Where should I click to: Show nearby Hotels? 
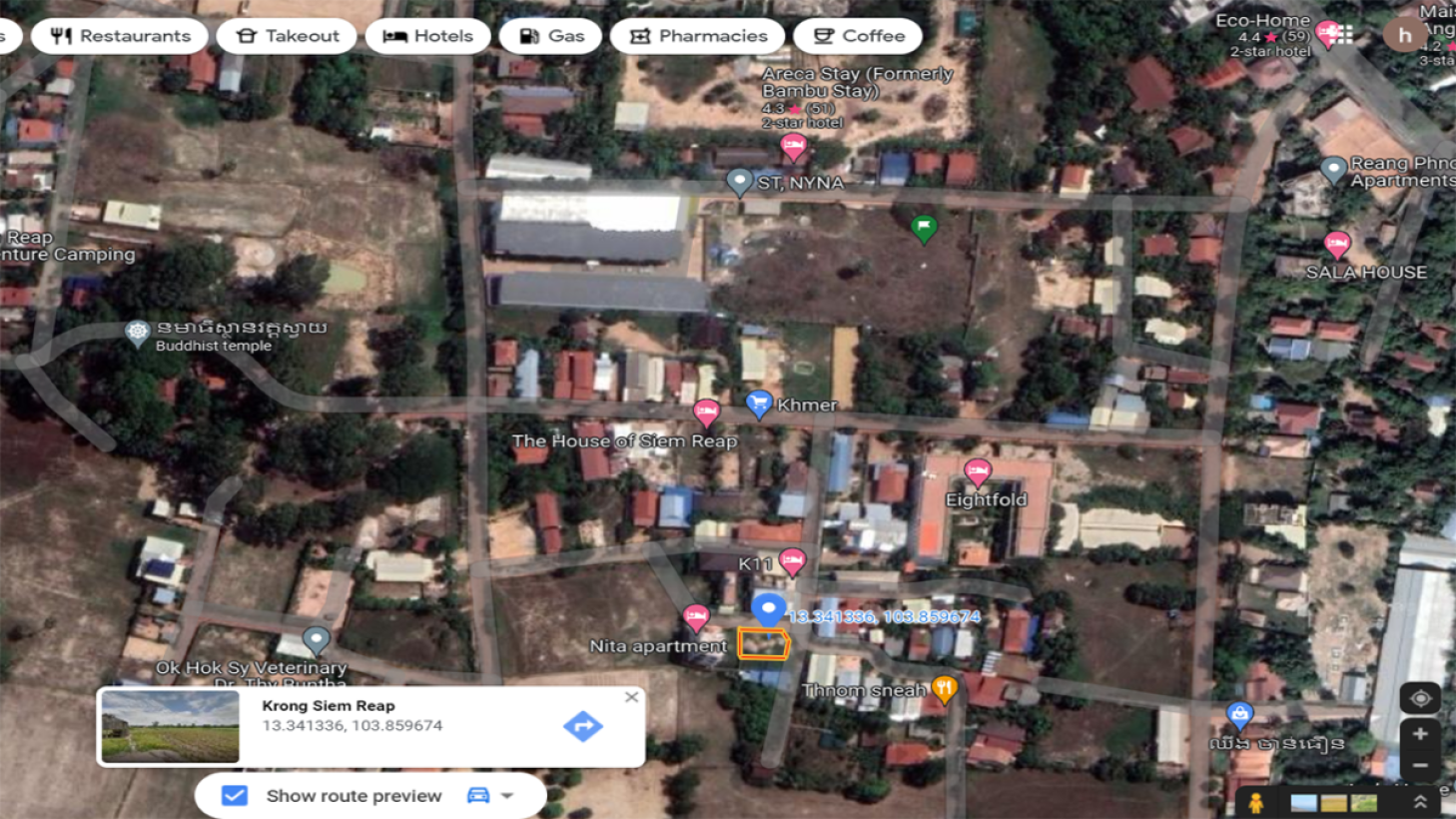[x=427, y=36]
